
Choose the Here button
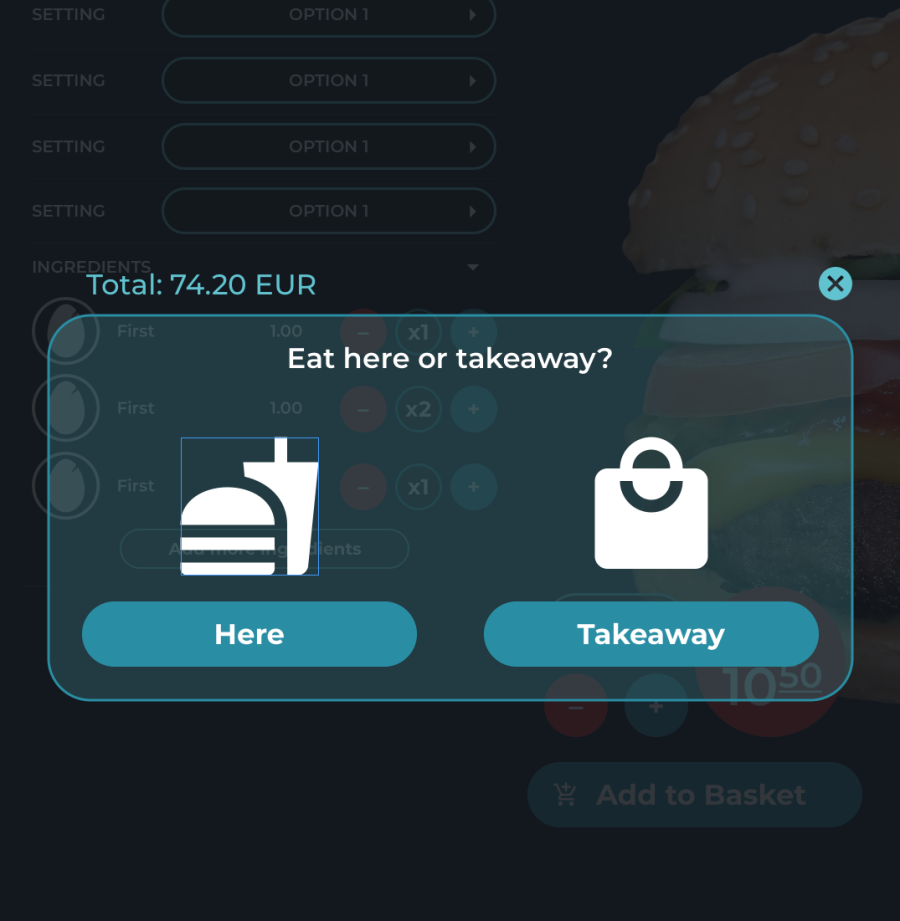pyautogui.click(x=249, y=634)
